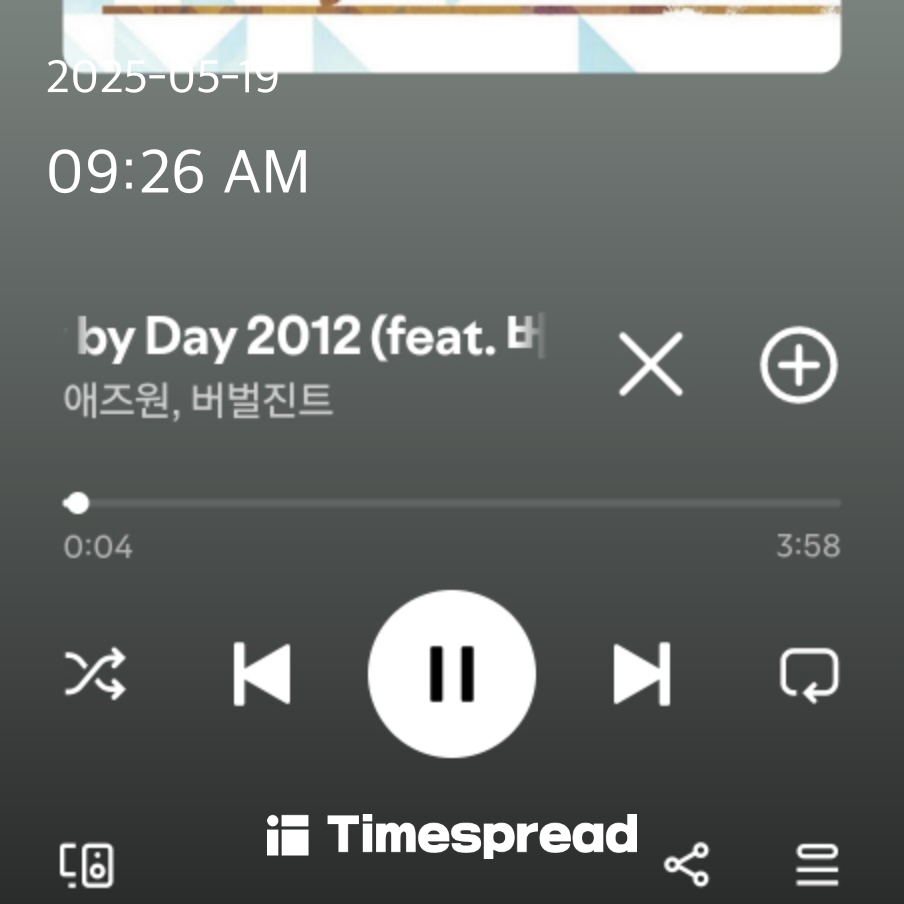Share the current song
904x904 pixels.
pos(687,865)
